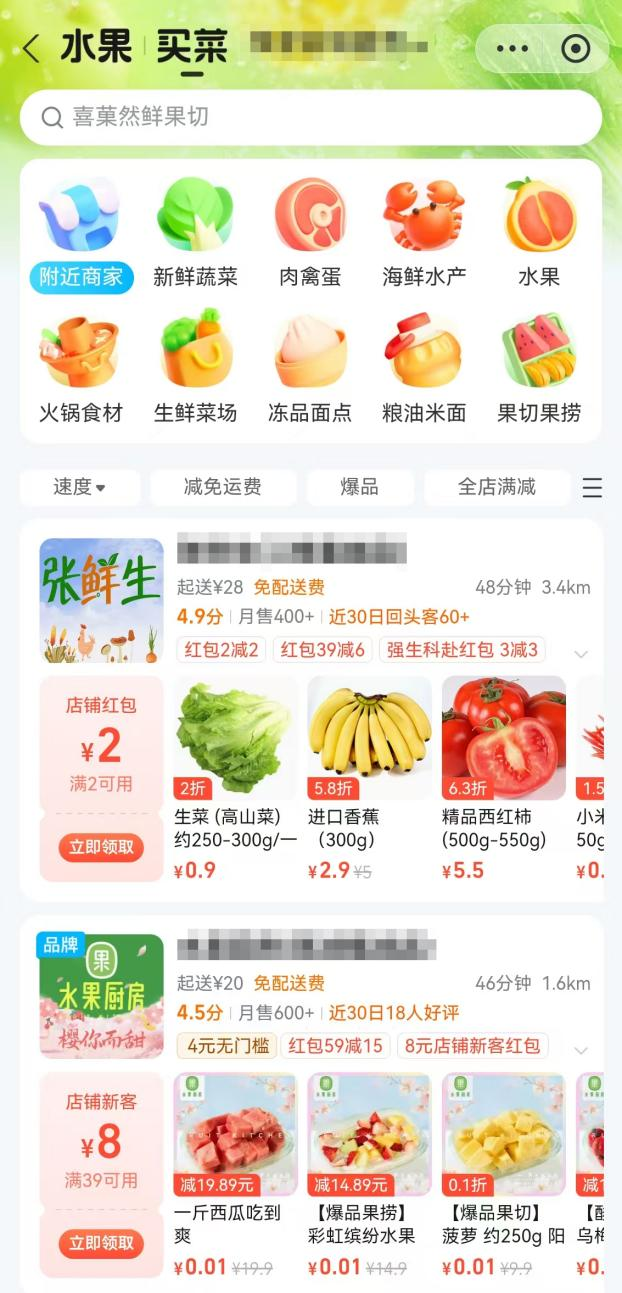Go back with the top-left arrow
Image resolution: width=622 pixels, height=1293 pixels.
32,49
